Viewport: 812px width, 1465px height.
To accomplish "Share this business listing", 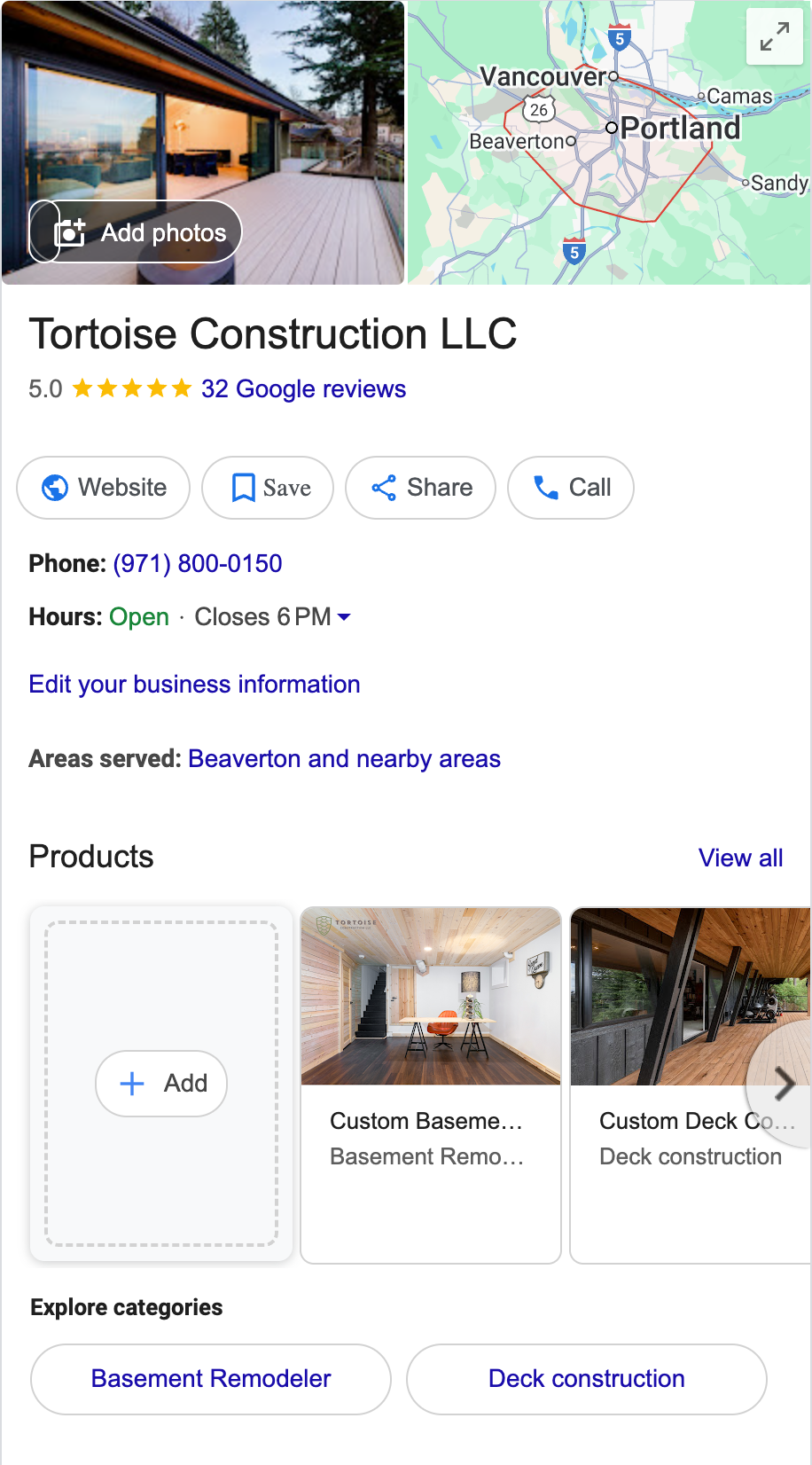I will (x=420, y=488).
